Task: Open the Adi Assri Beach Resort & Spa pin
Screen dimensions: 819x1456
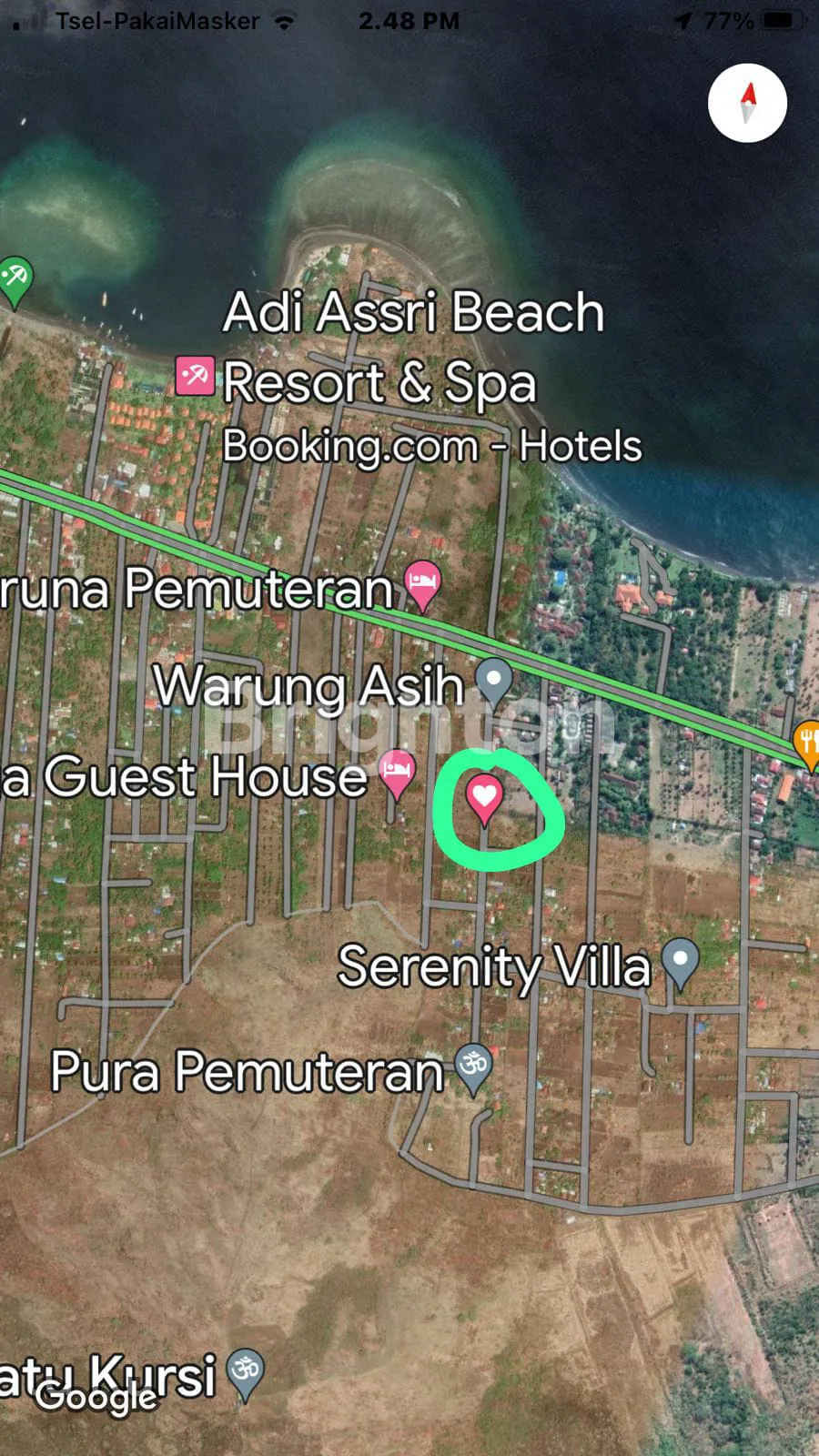Action: tap(195, 375)
